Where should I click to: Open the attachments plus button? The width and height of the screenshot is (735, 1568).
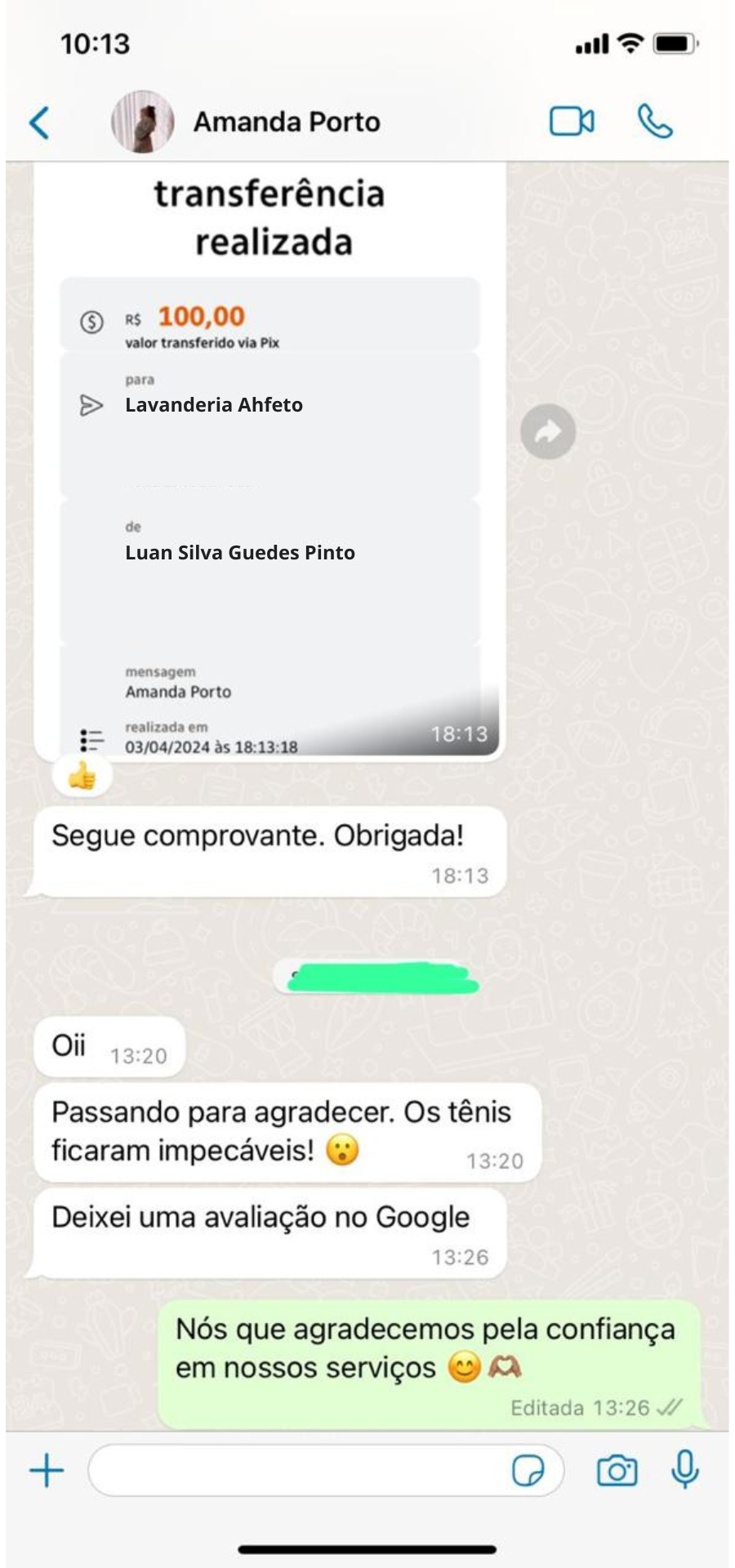(47, 1471)
